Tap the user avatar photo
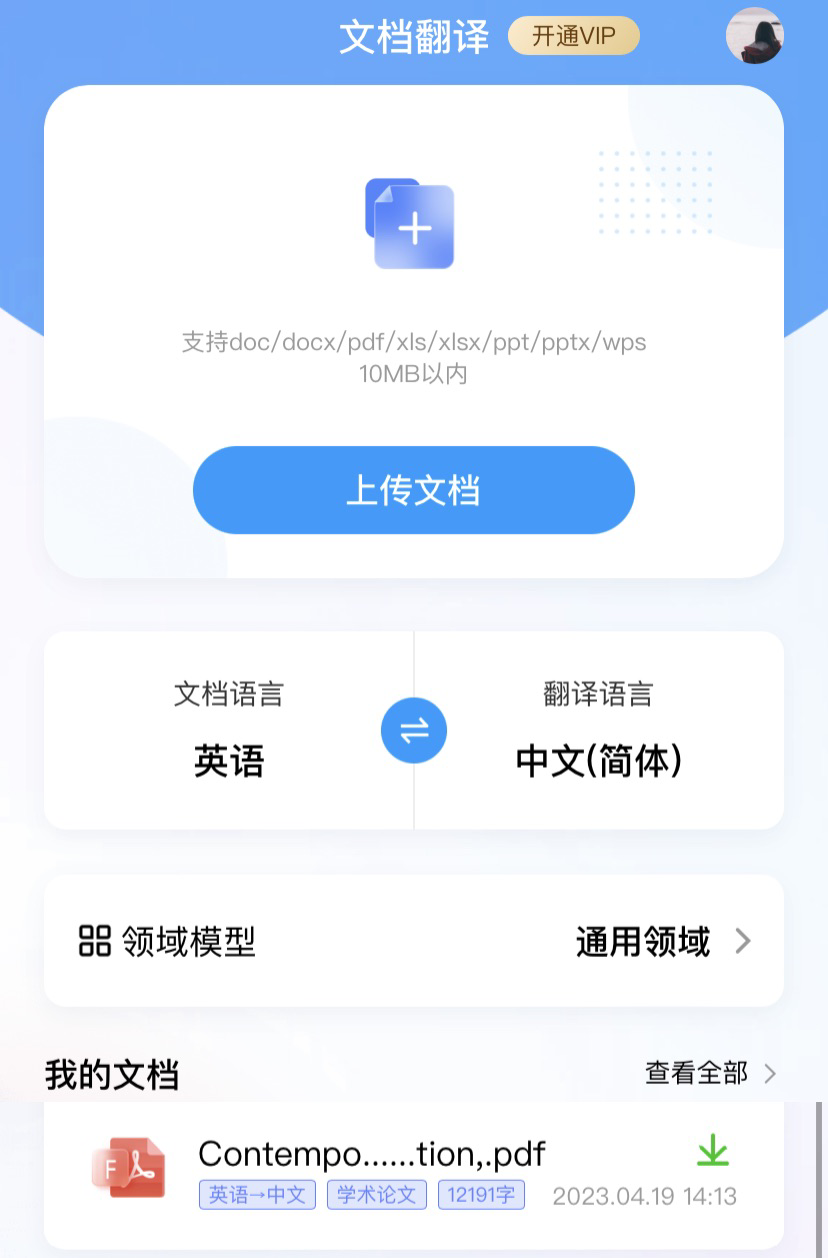The height and width of the screenshot is (1258, 828). click(x=755, y=35)
